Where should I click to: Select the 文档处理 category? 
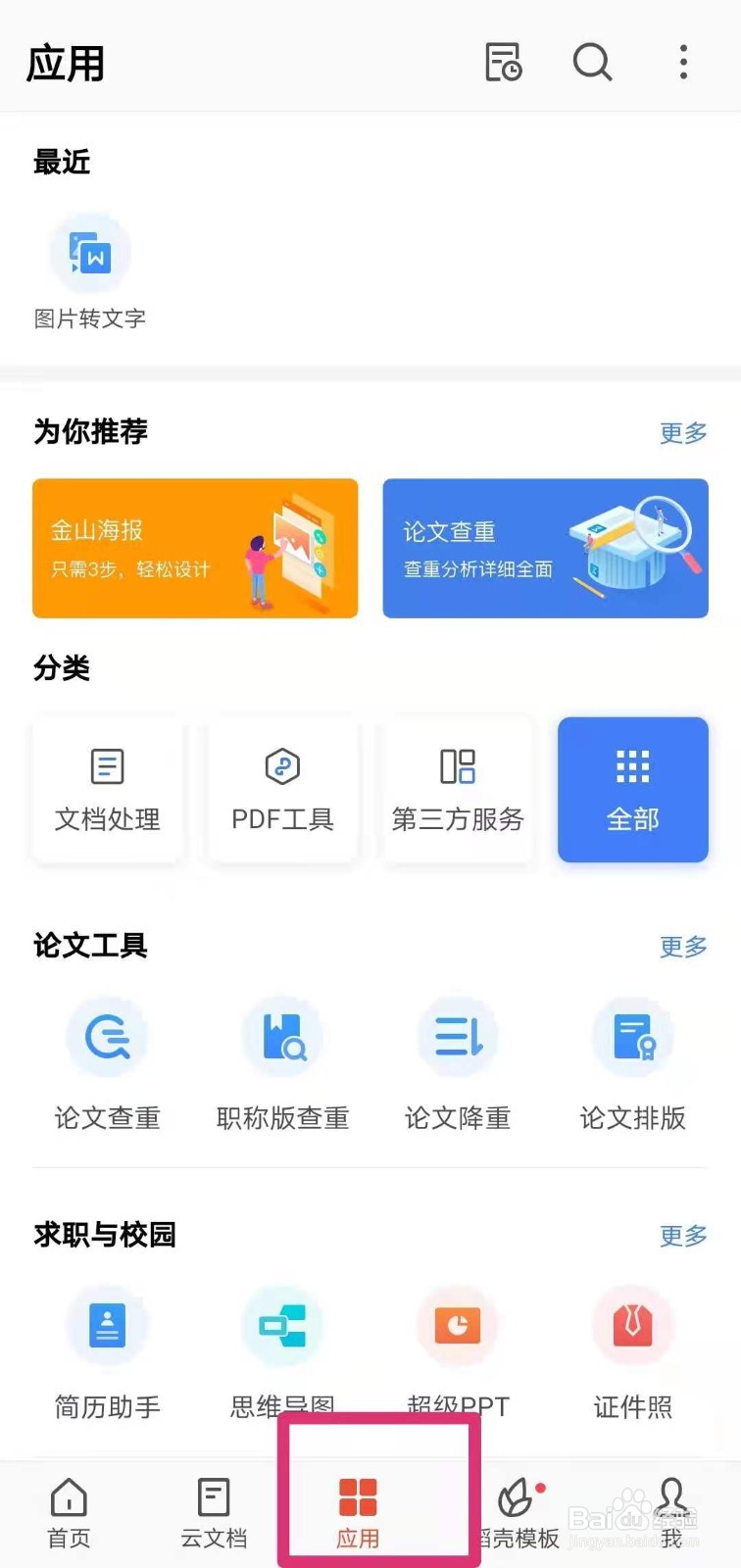pos(107,790)
